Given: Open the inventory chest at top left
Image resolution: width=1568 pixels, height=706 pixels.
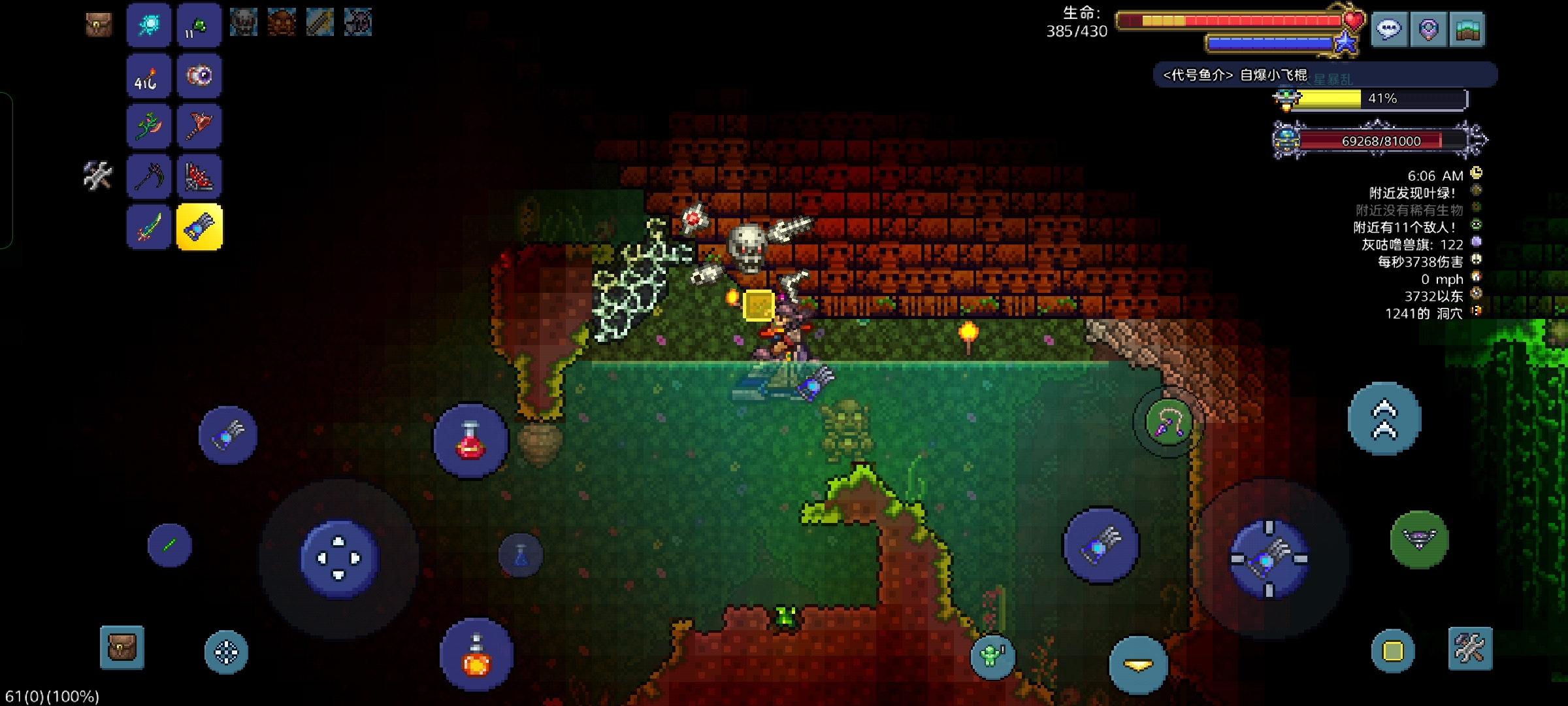Looking at the screenshot, I should pos(99,25).
